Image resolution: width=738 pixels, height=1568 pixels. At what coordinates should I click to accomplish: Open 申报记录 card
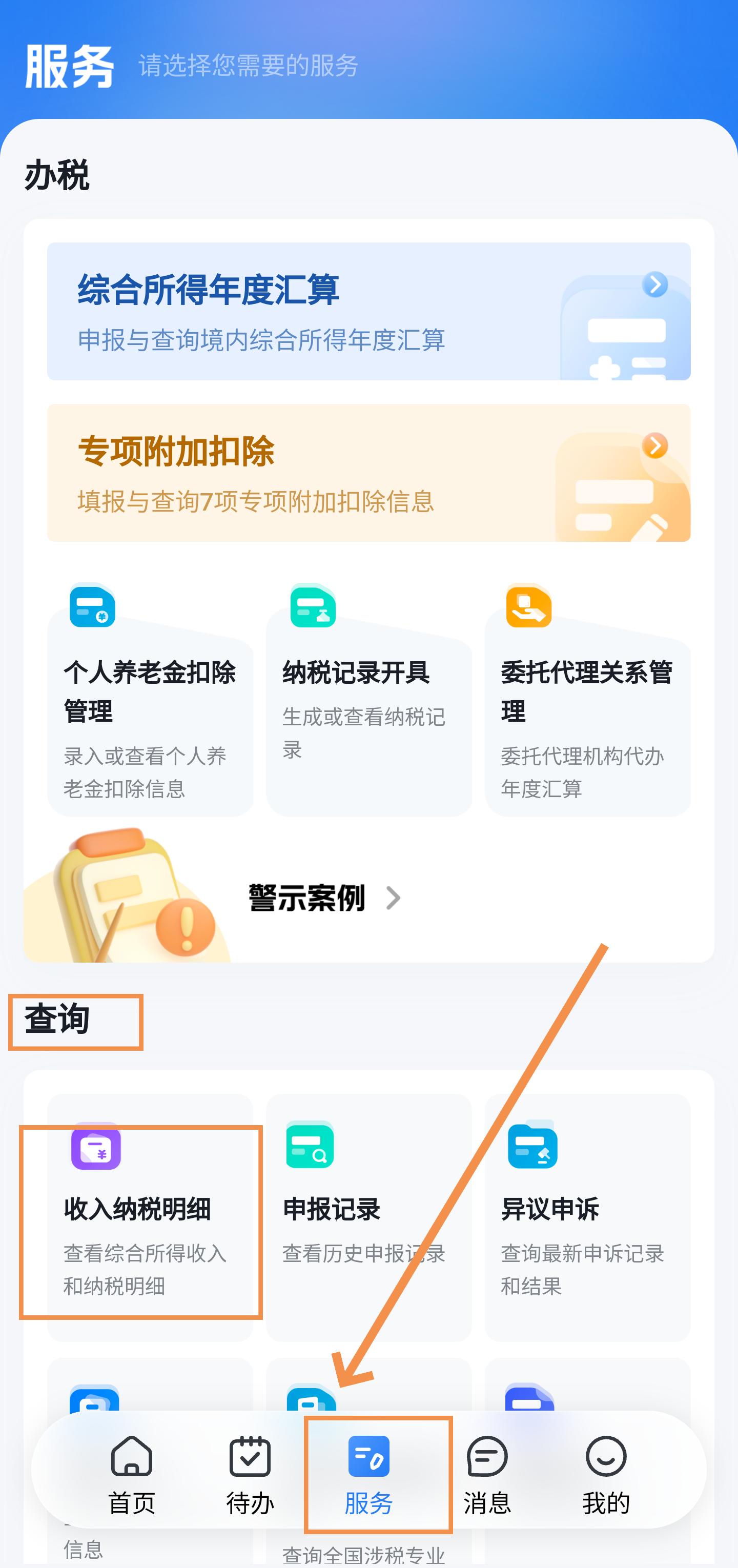368,1217
